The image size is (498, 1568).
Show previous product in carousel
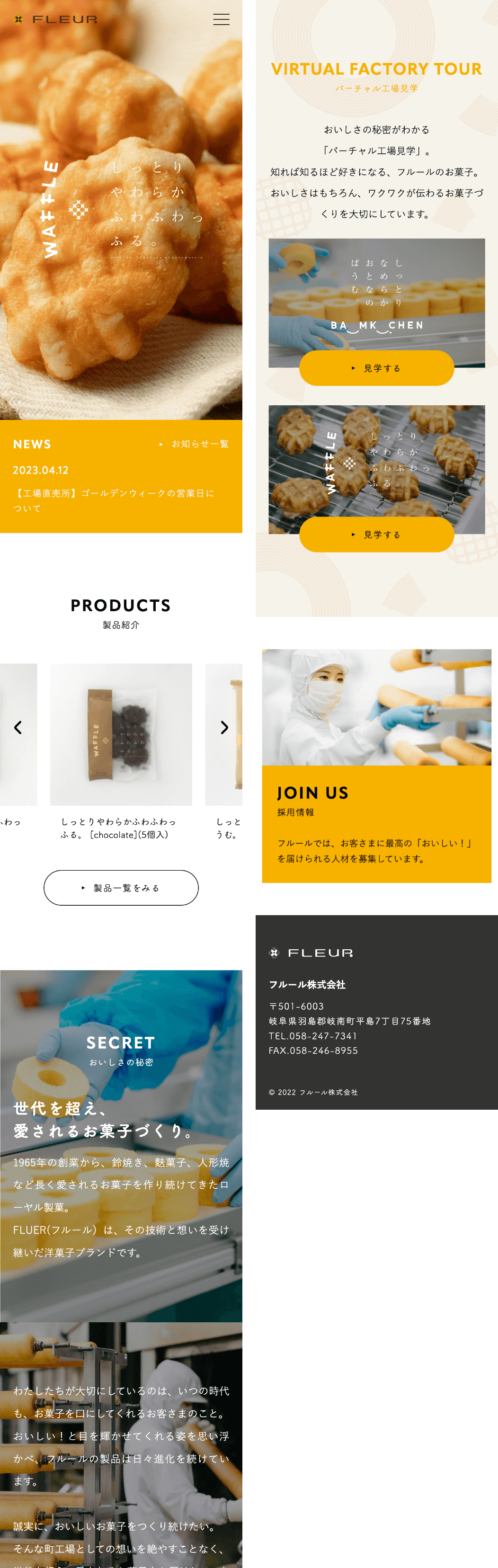click(x=18, y=727)
